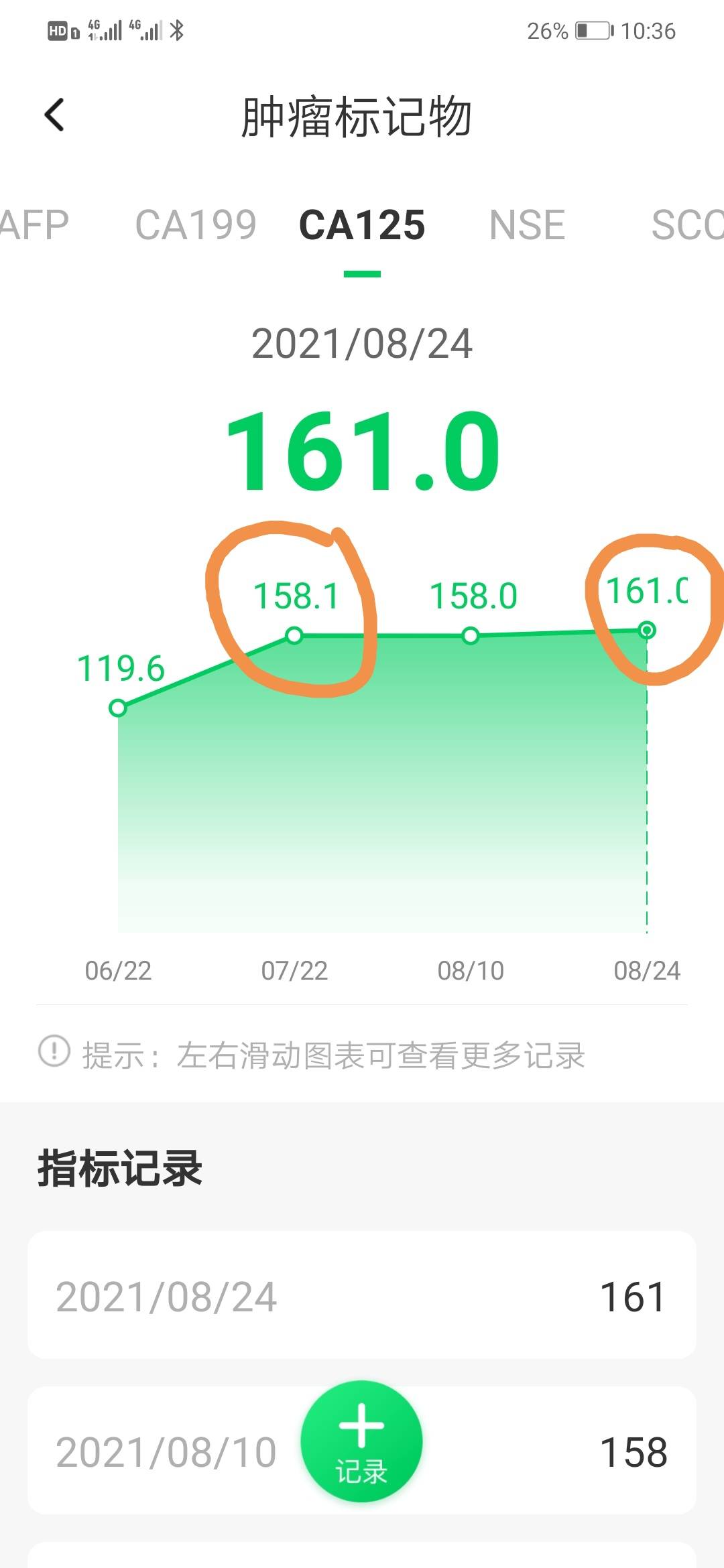
Task: Open the AFP marker view
Action: [x=34, y=224]
